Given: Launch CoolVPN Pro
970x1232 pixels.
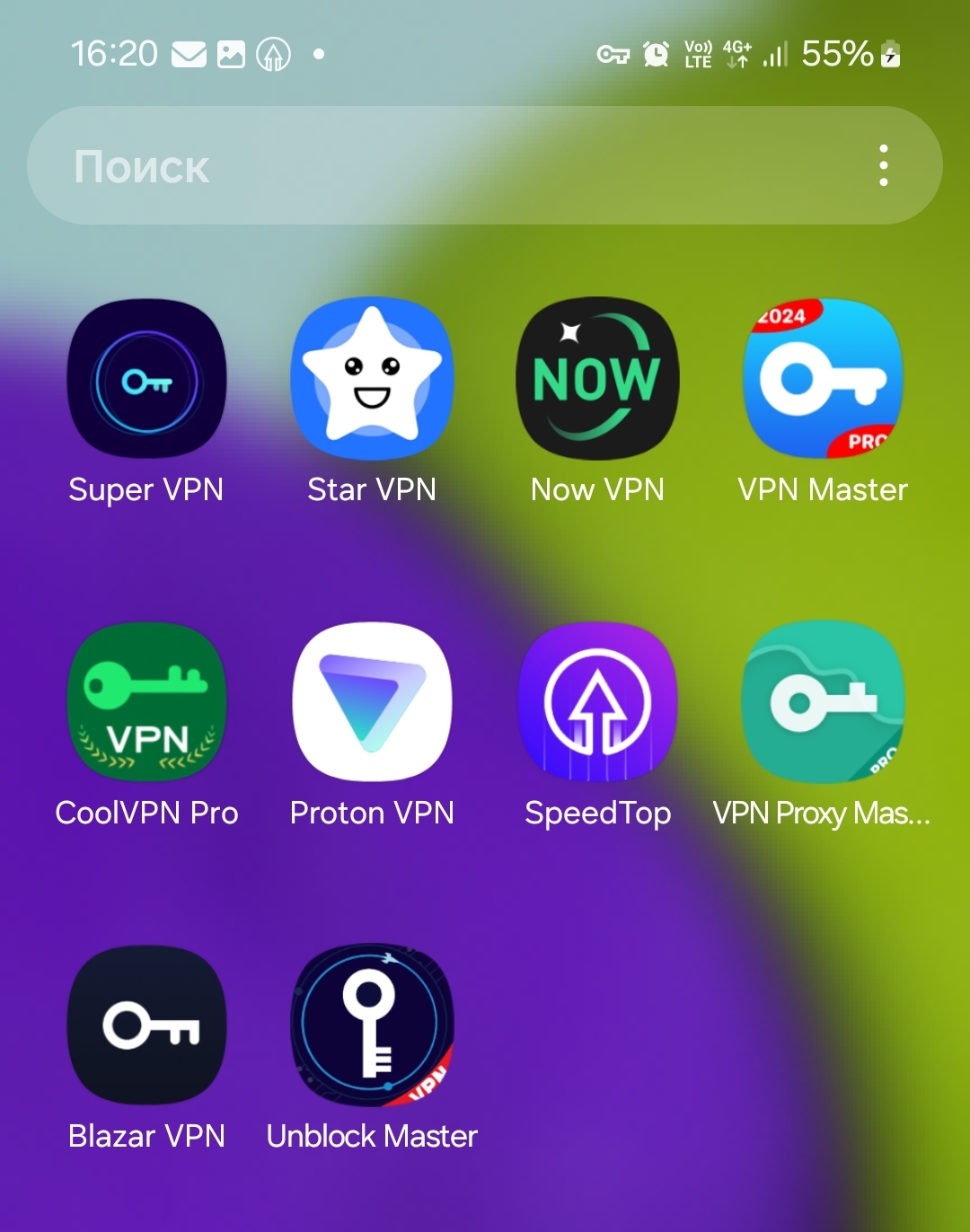Looking at the screenshot, I should pyautogui.click(x=147, y=702).
